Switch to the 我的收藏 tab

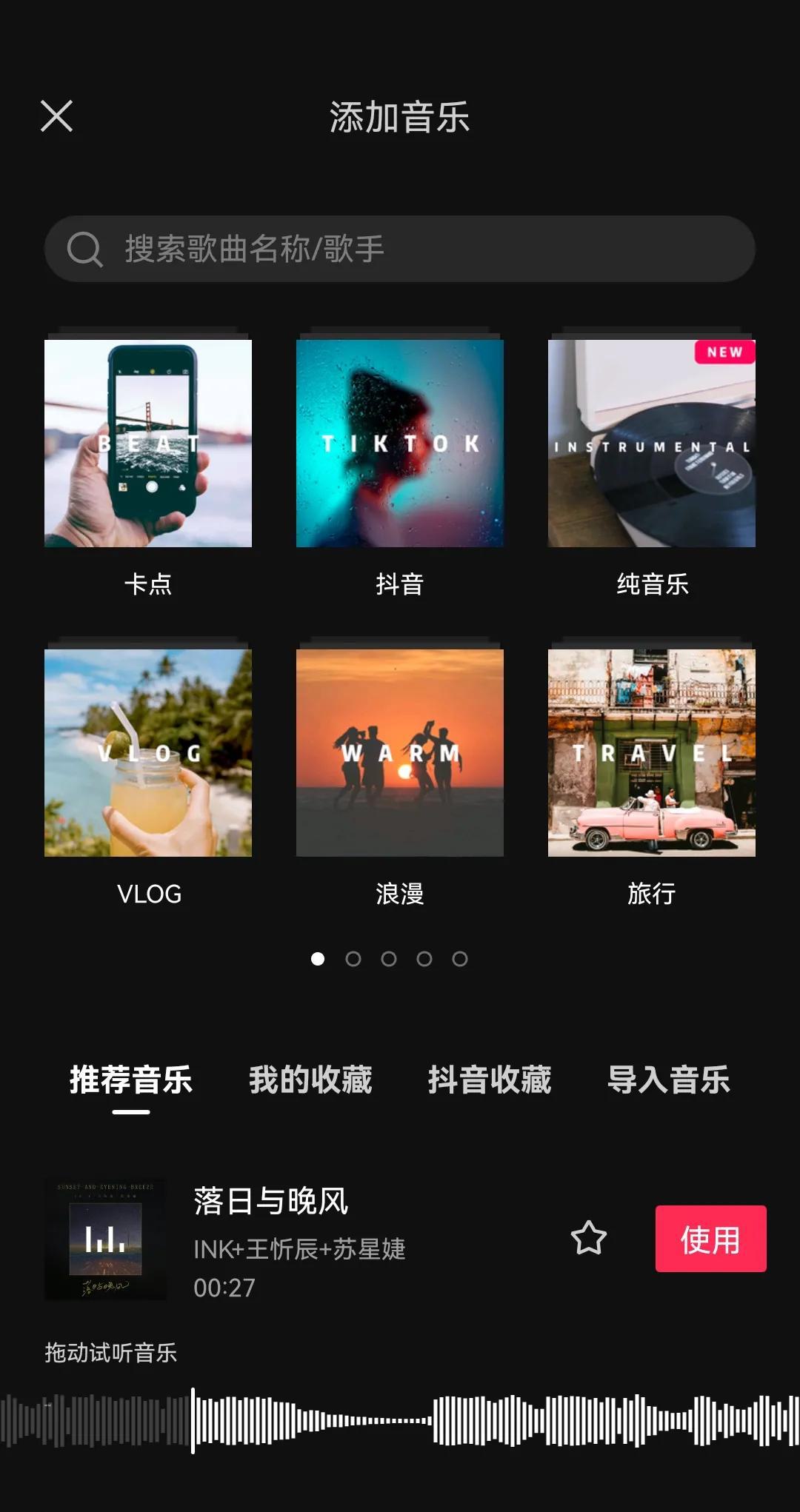[x=310, y=1080]
